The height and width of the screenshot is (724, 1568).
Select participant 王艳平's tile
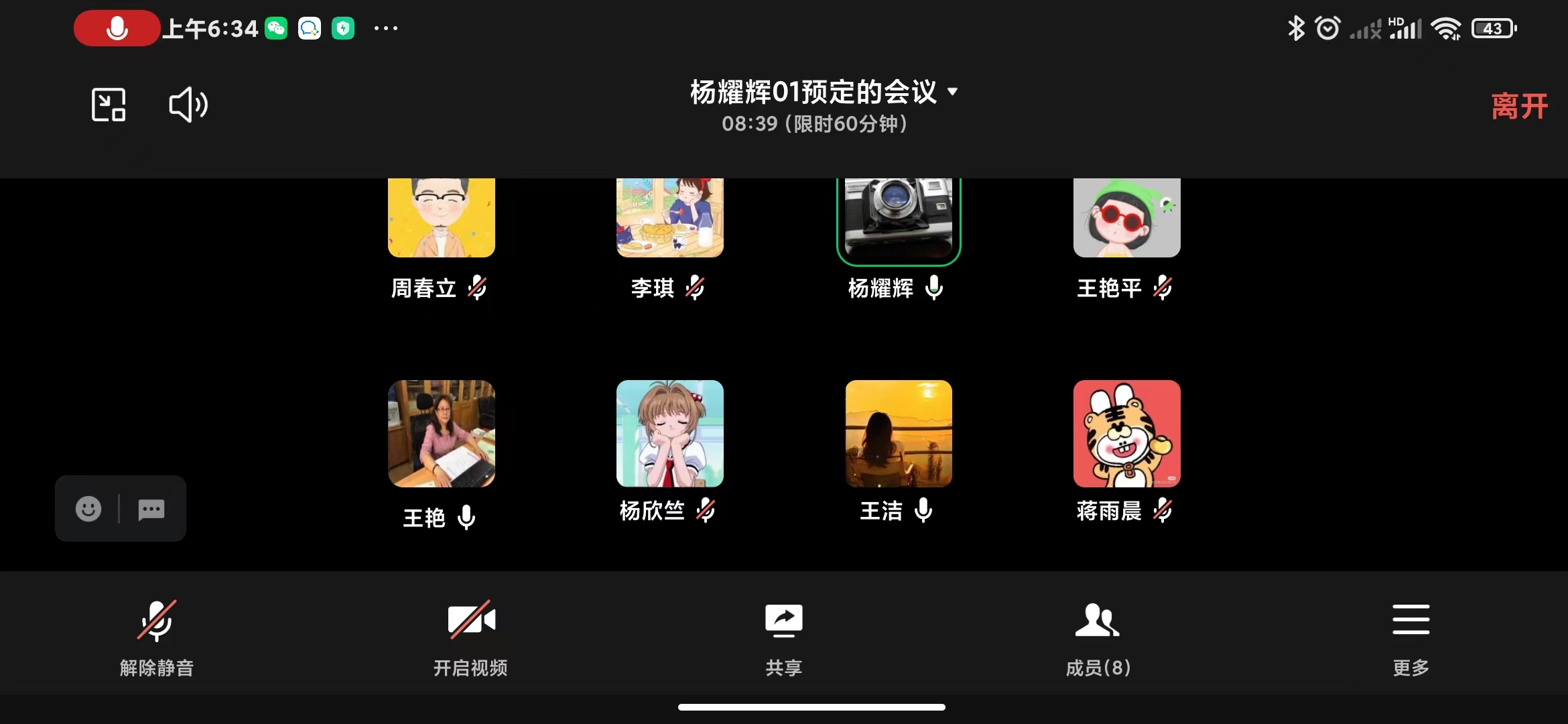[x=1126, y=218]
